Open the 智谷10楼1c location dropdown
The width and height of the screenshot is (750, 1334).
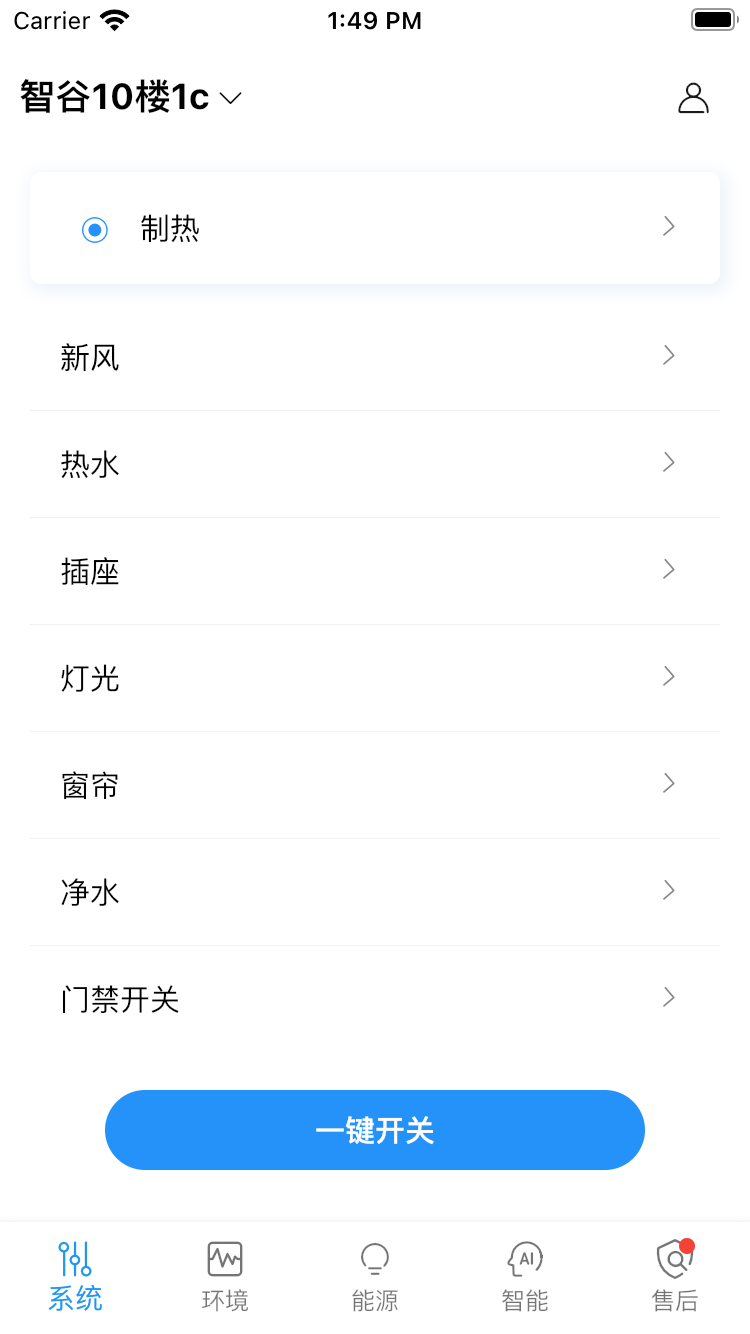pyautogui.click(x=130, y=98)
